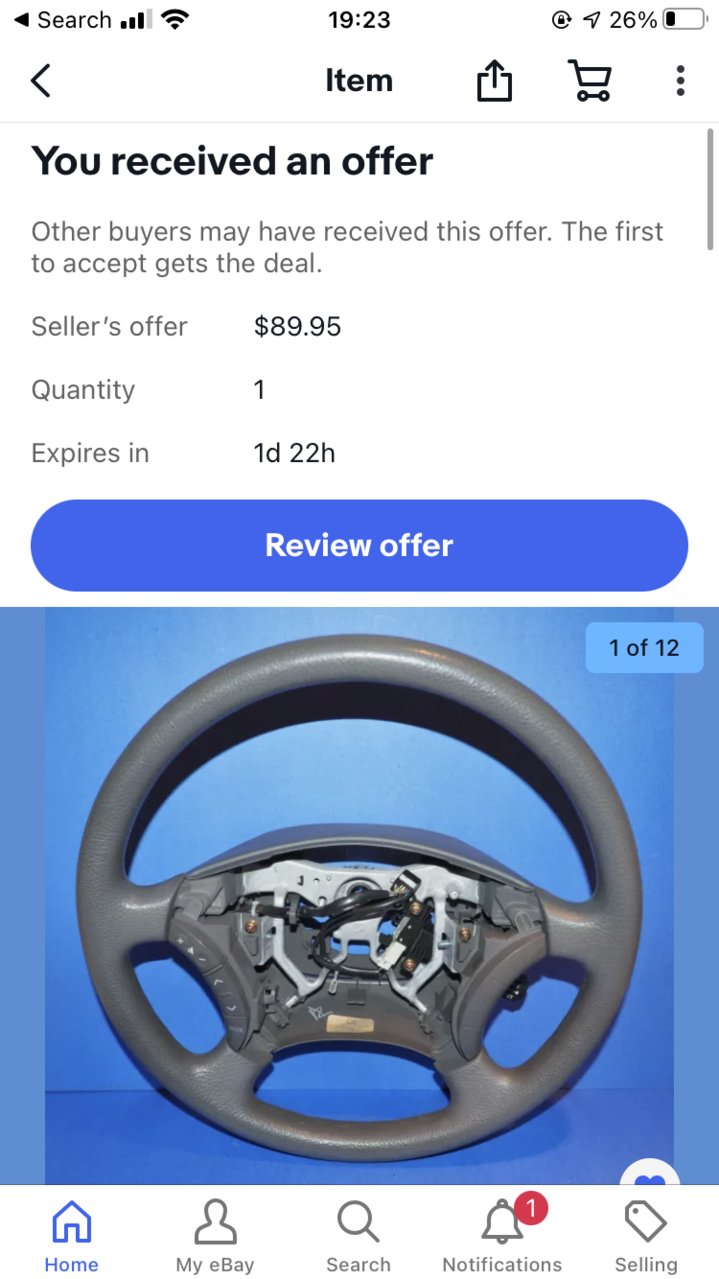The height and width of the screenshot is (1279, 719).
Task: Switch to the My eBay tab
Action: tap(215, 1235)
